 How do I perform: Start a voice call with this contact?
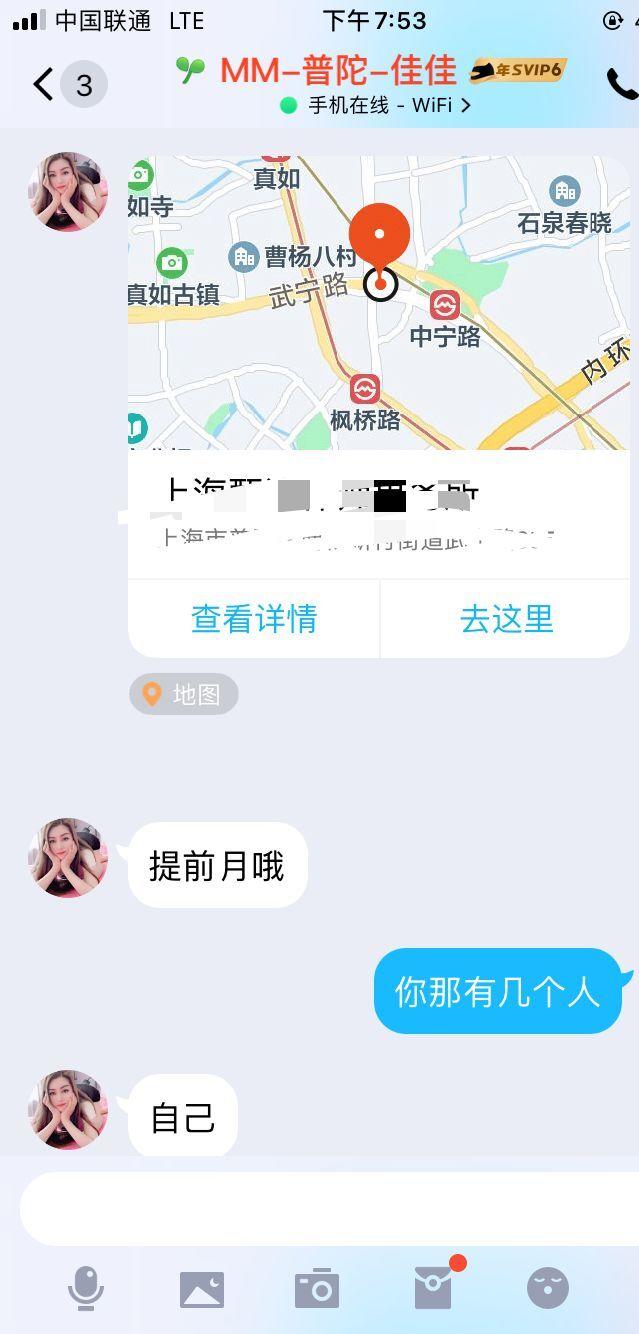point(622,85)
